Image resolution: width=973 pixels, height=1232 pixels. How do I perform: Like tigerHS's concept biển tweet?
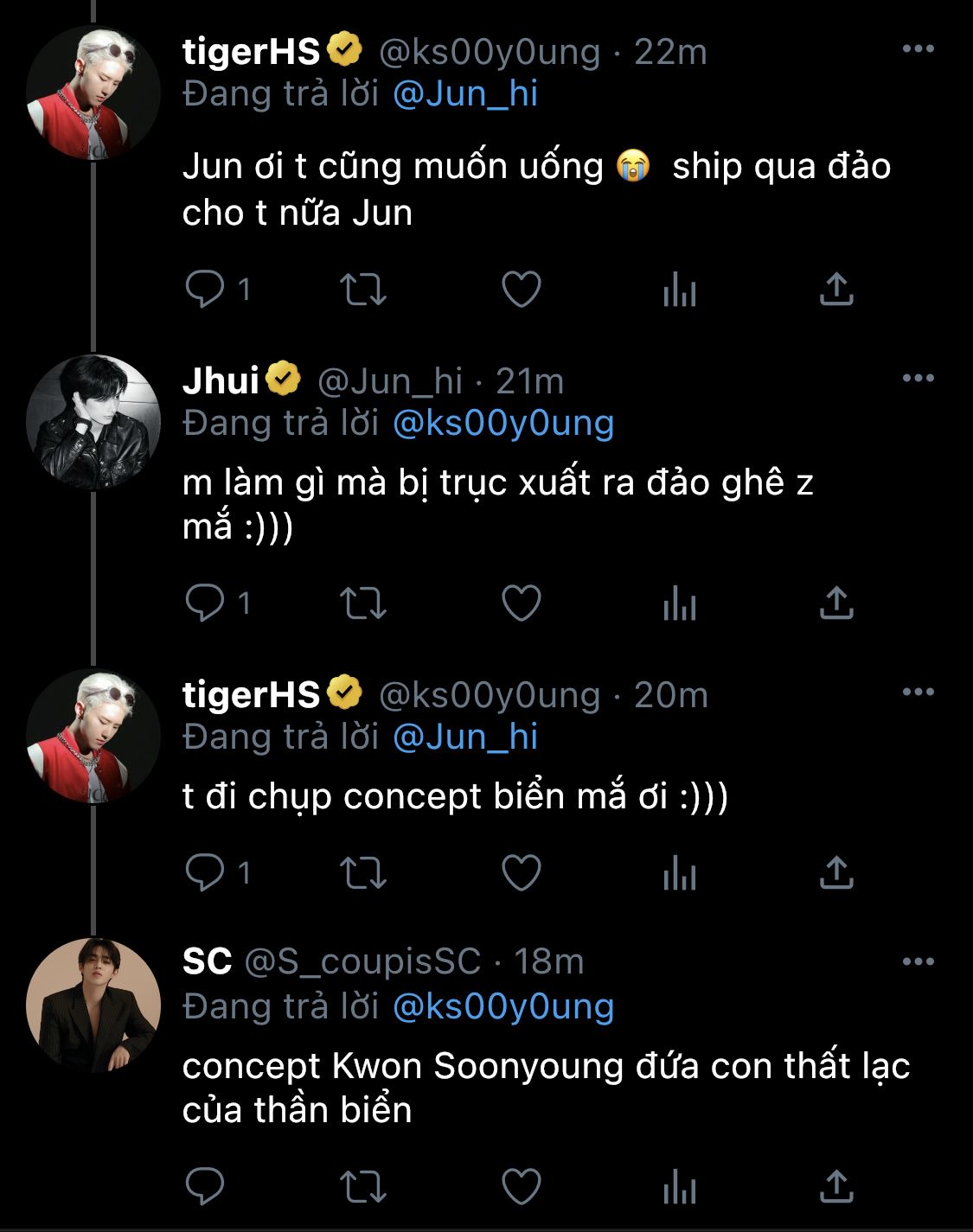point(522,873)
